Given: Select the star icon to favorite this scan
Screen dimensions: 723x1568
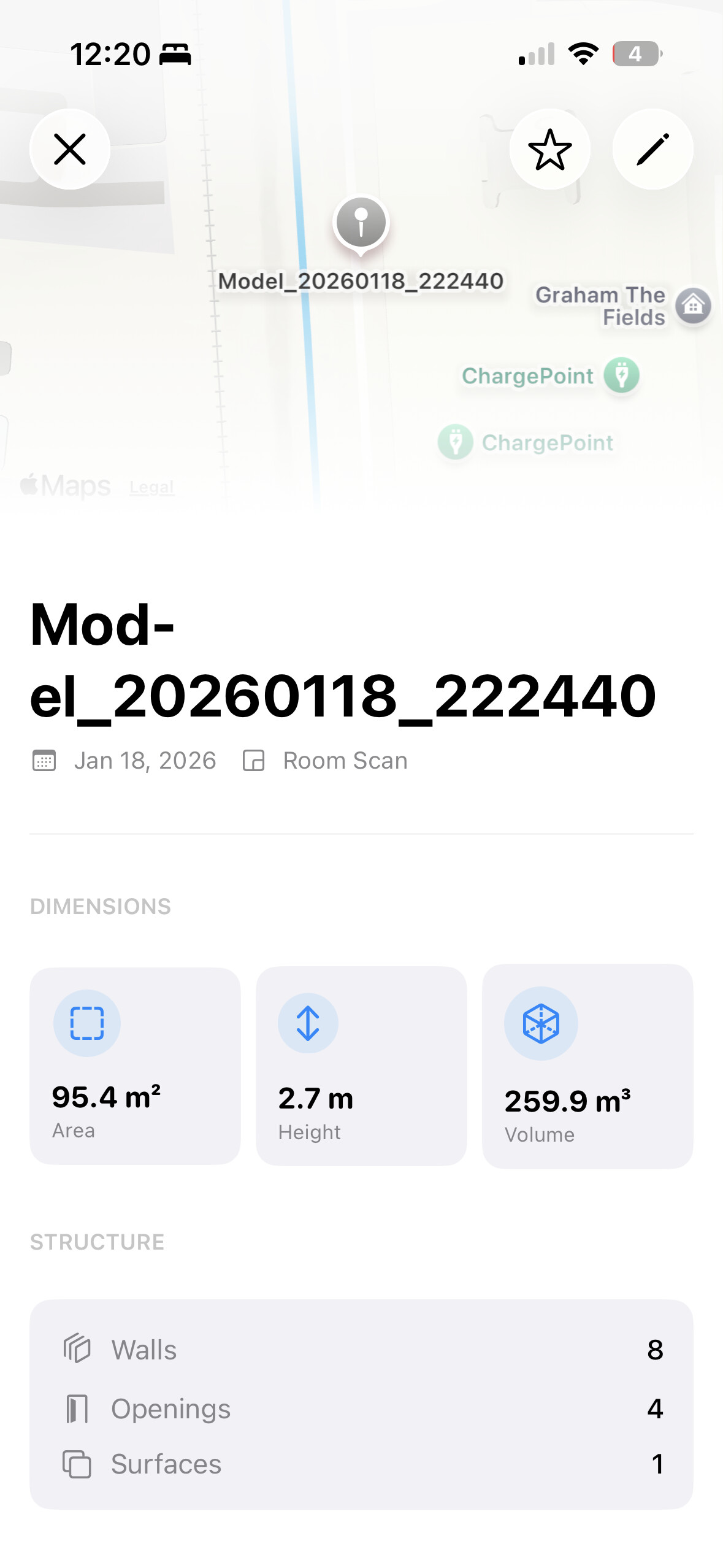Looking at the screenshot, I should (550, 149).
